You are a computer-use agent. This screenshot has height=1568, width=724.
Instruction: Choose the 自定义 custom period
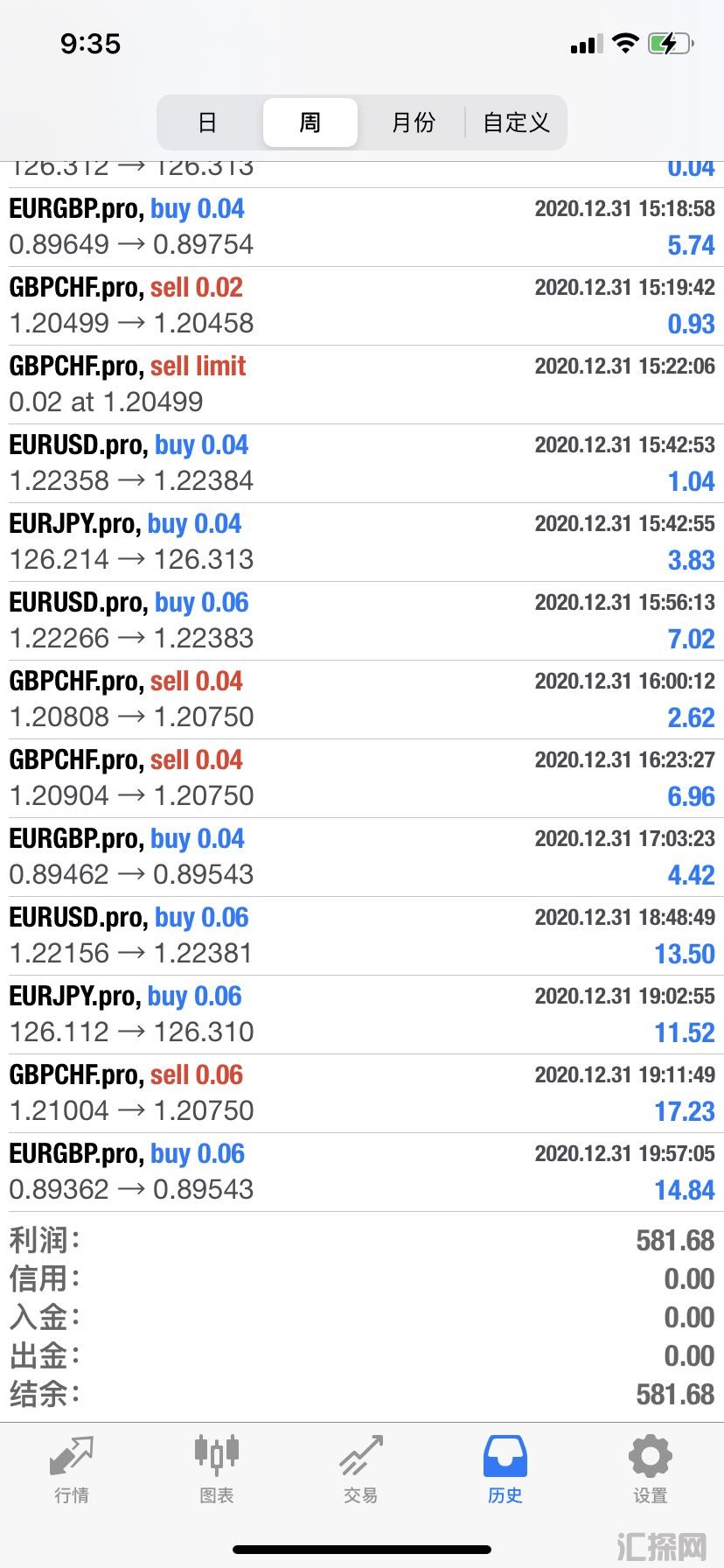point(516,122)
